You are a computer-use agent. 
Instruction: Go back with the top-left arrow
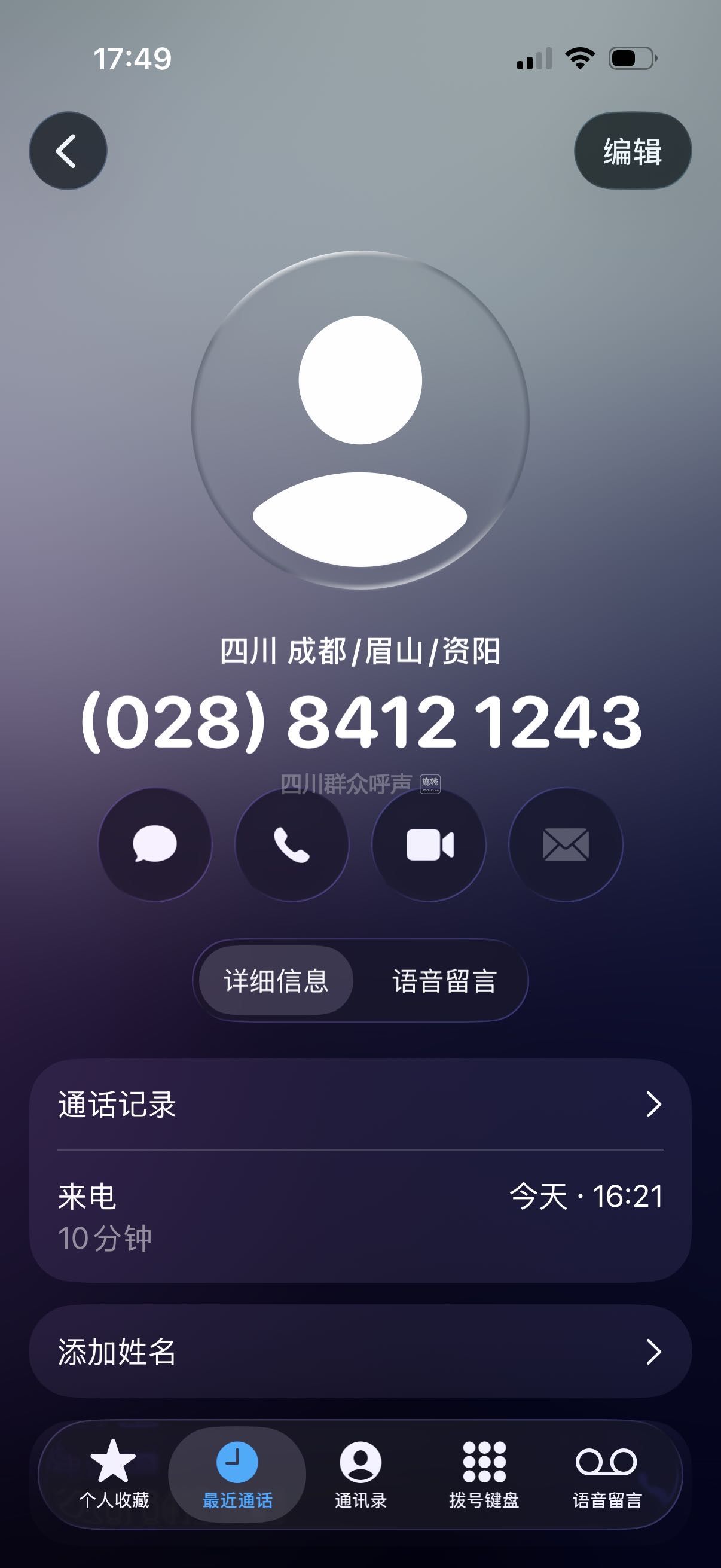click(x=68, y=150)
